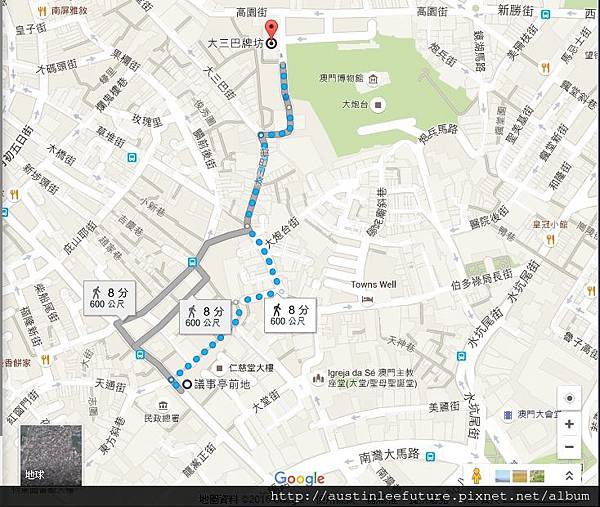This screenshot has height=507, width=600.
Task: Open the Towns Well place marker
Action: pos(366,299)
